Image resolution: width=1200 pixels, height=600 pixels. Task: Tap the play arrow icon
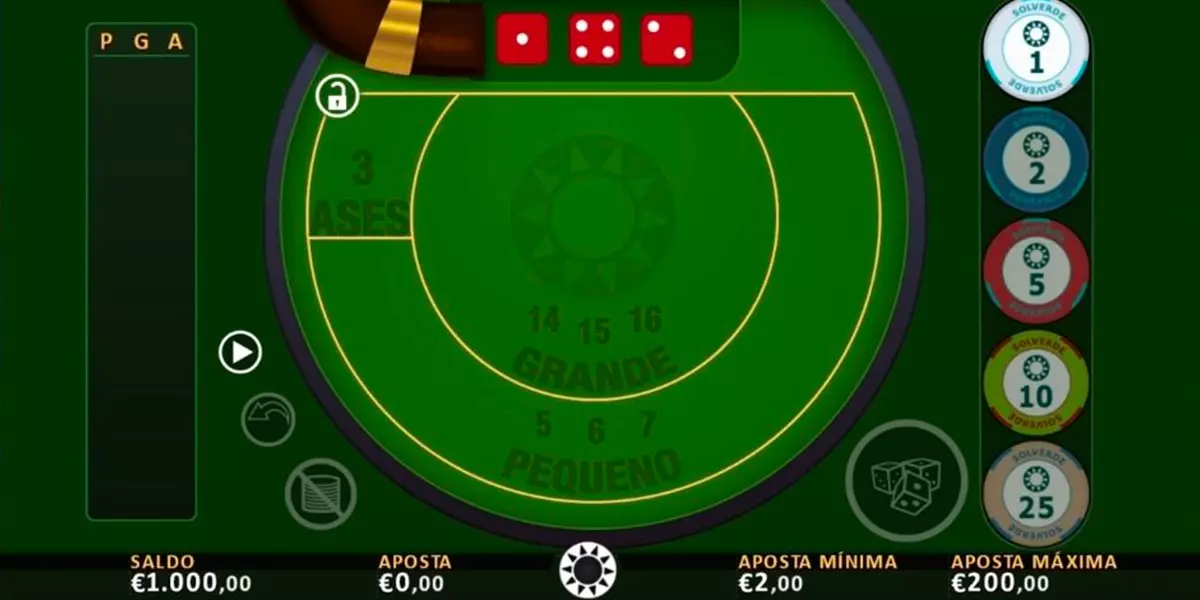point(240,352)
